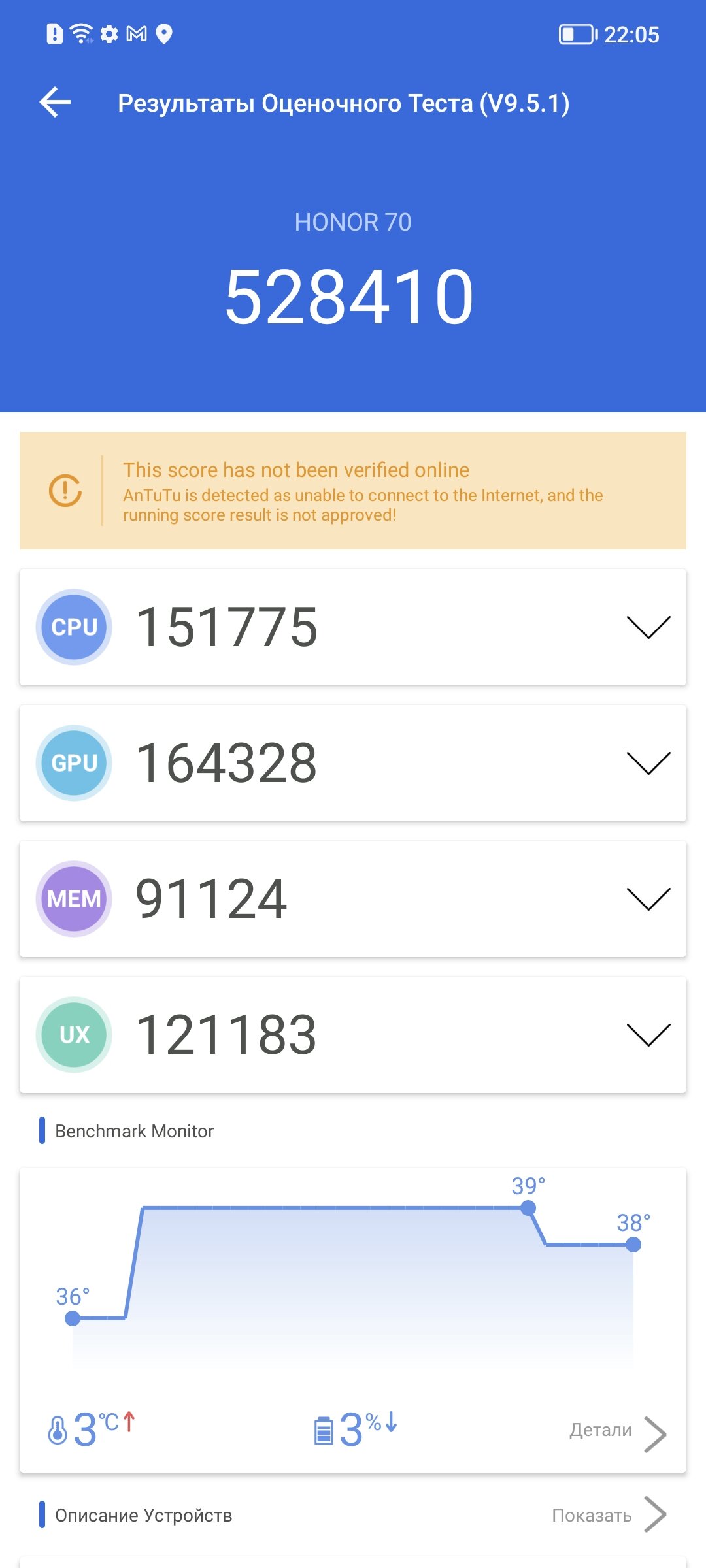Go back from the benchmark results

[56, 103]
